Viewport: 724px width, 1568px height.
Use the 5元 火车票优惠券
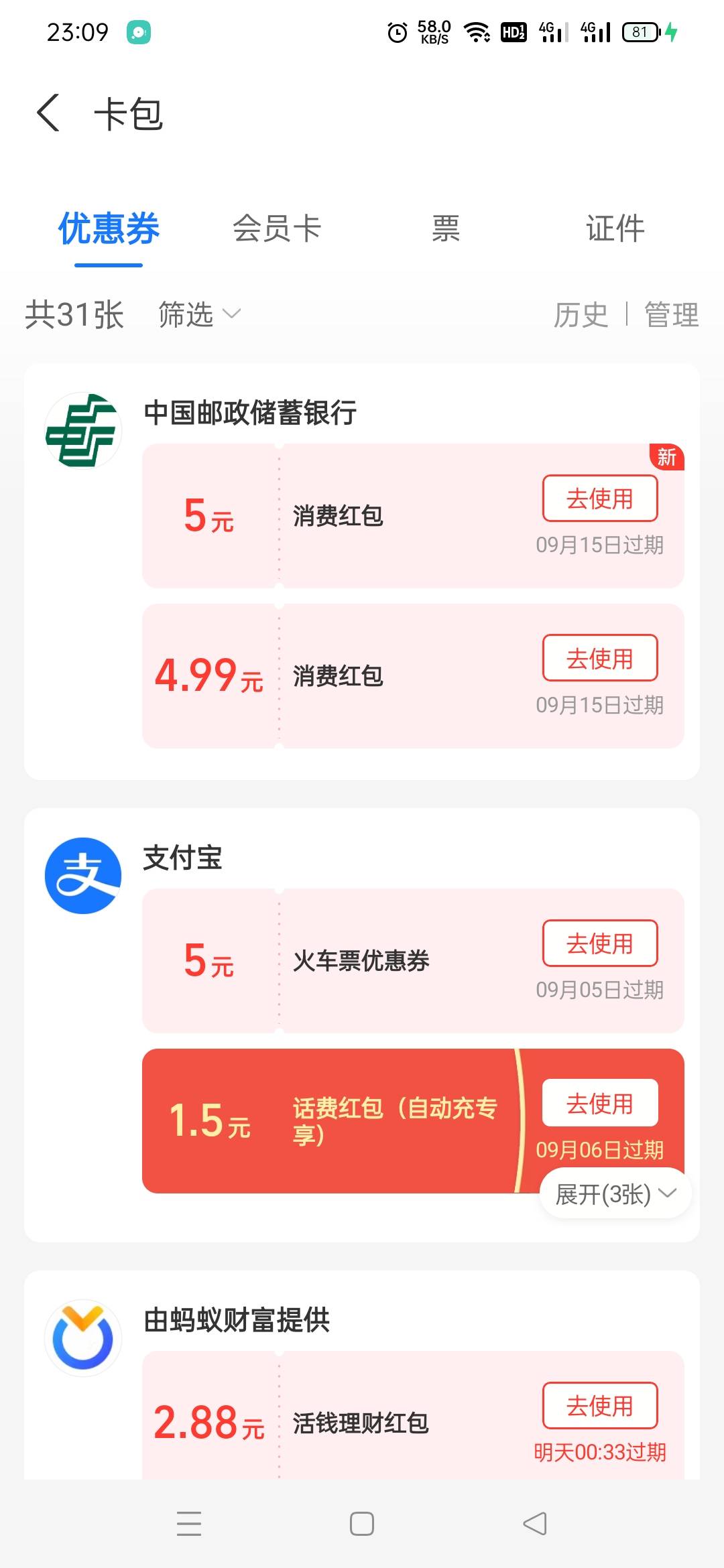coord(600,943)
